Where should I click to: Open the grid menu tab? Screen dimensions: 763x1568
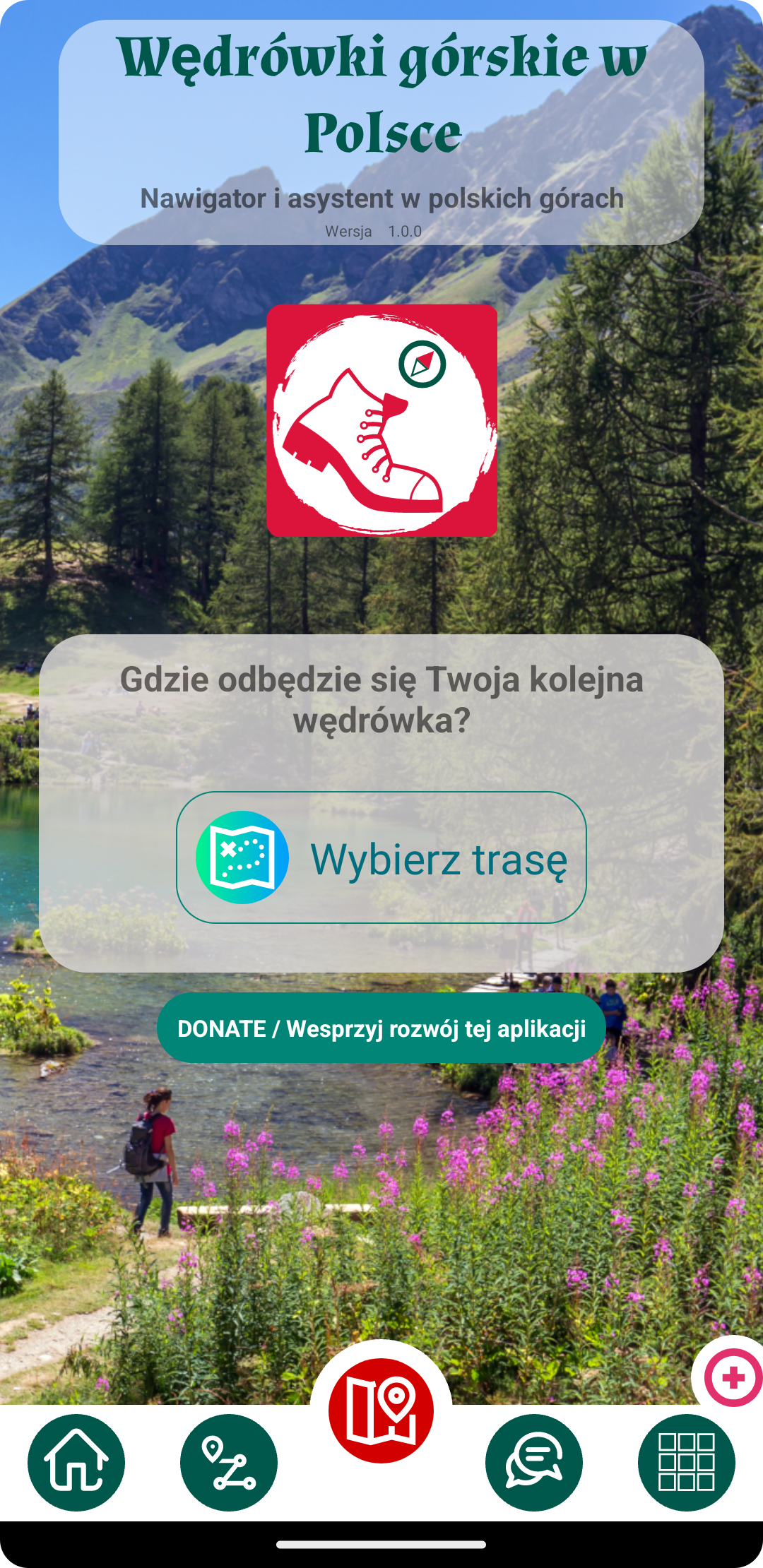(x=686, y=1462)
